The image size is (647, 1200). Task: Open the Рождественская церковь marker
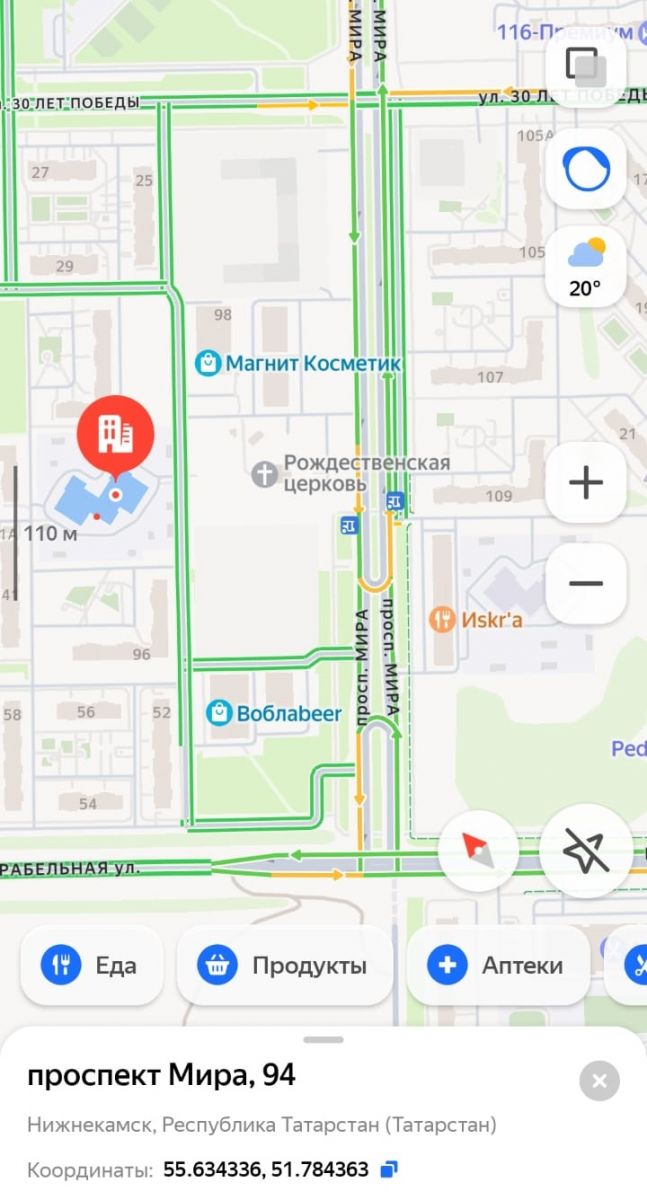[264, 473]
